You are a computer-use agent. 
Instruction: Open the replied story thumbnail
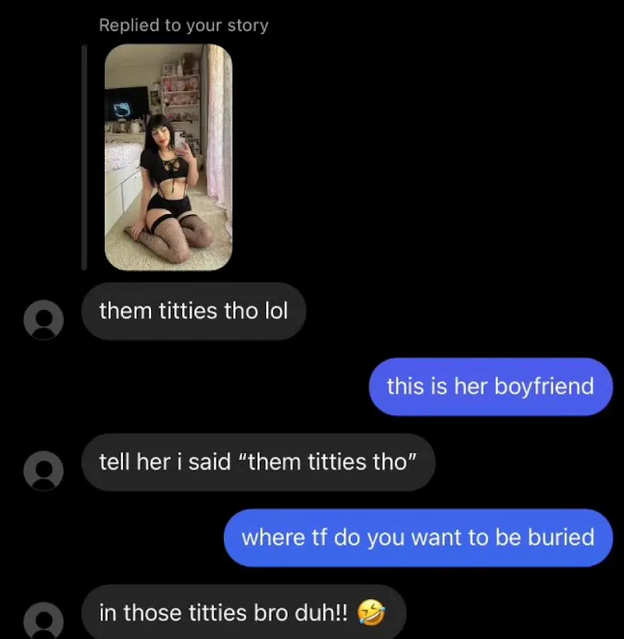tap(168, 157)
